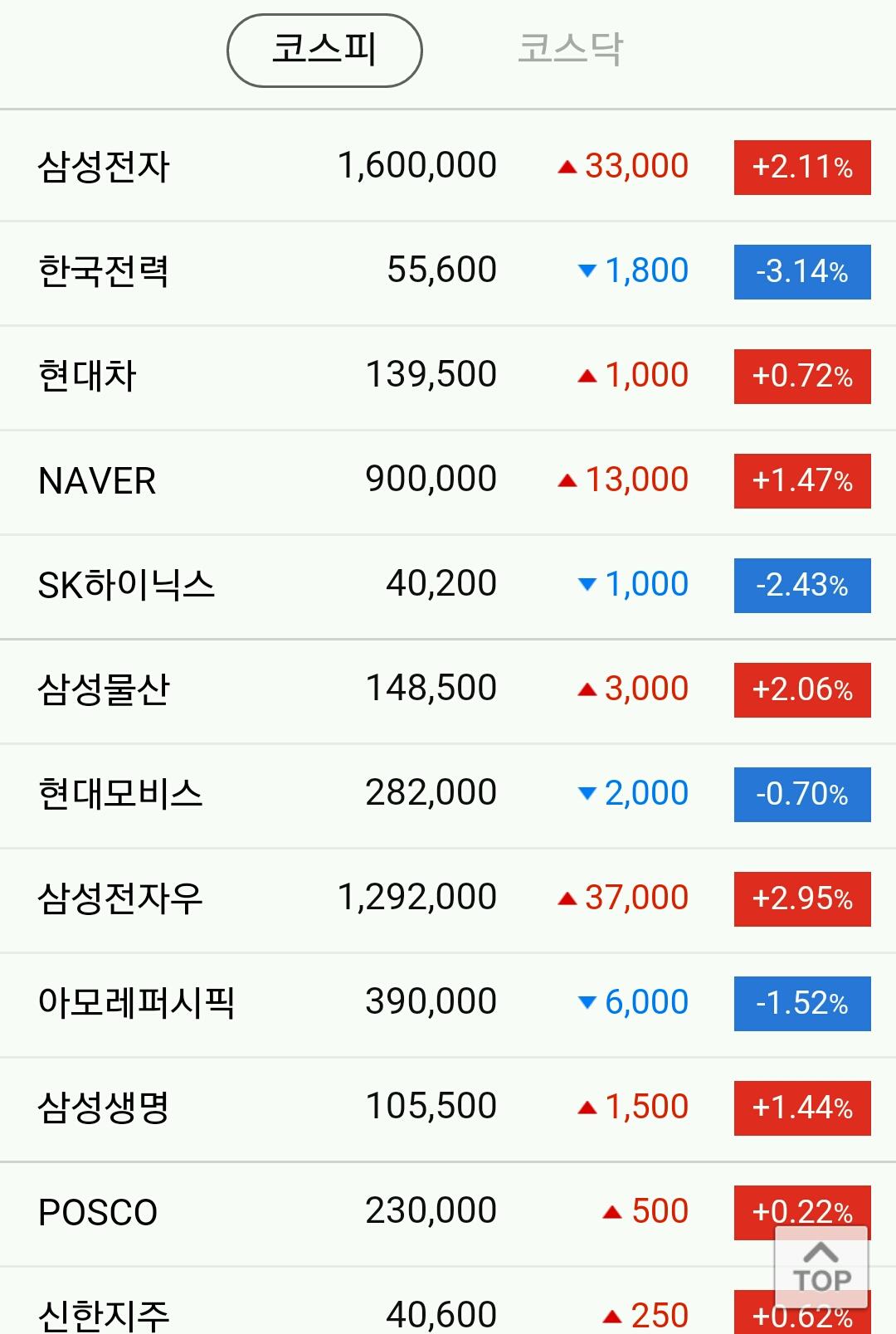View 현대차 stock details

click(448, 376)
